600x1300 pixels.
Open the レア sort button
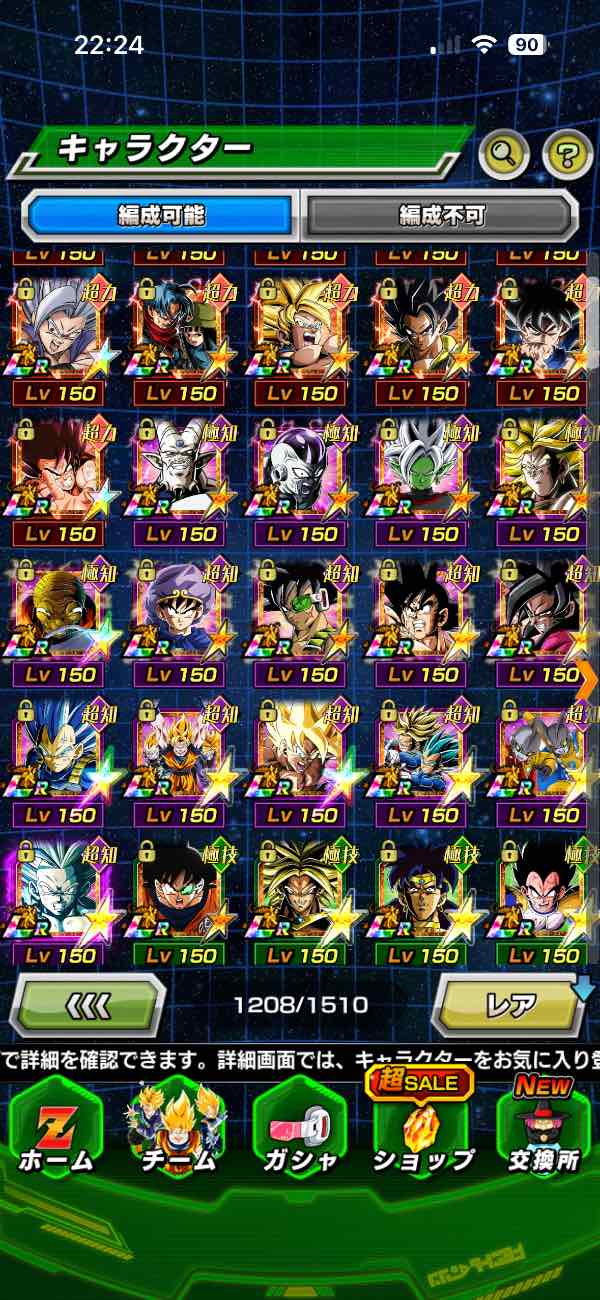509,1003
